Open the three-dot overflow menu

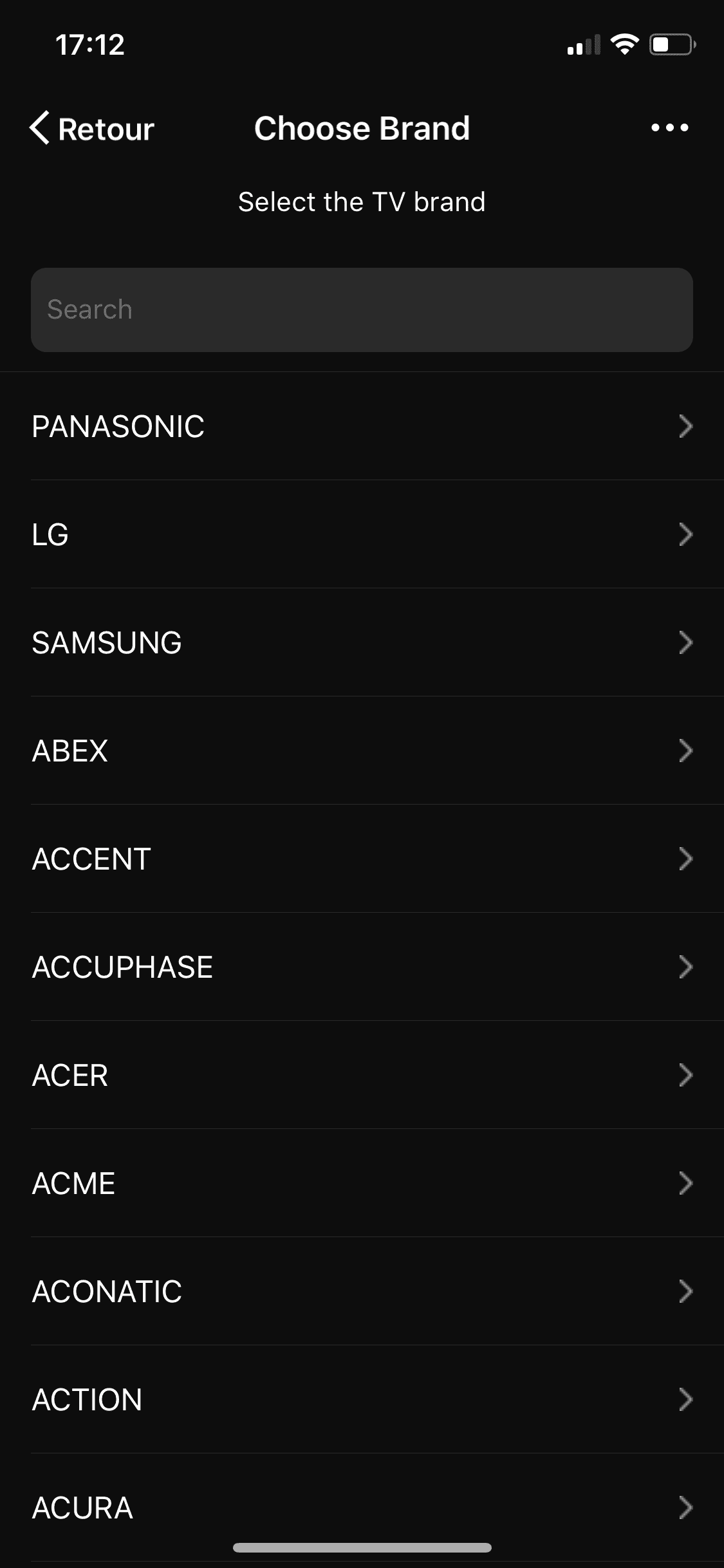pyautogui.click(x=669, y=128)
